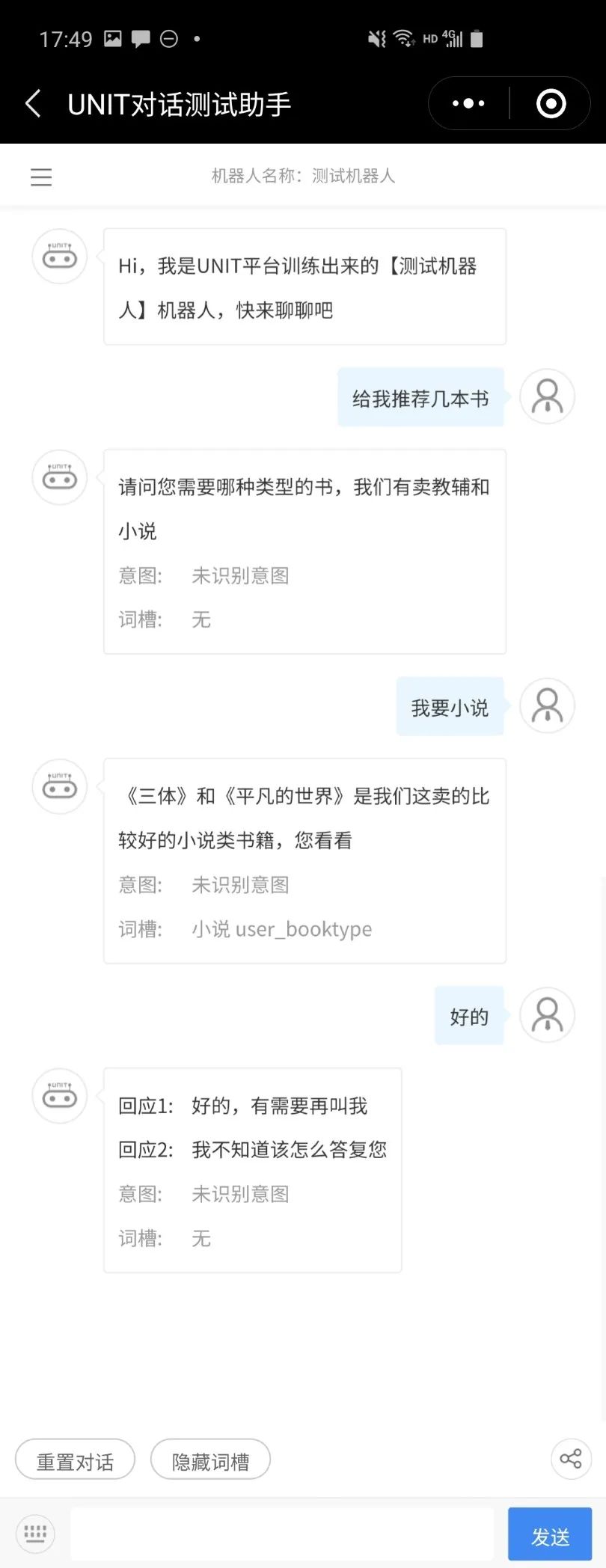Screen dimensions: 606x1568
Task: Focus the message text field
Action: point(281,1534)
